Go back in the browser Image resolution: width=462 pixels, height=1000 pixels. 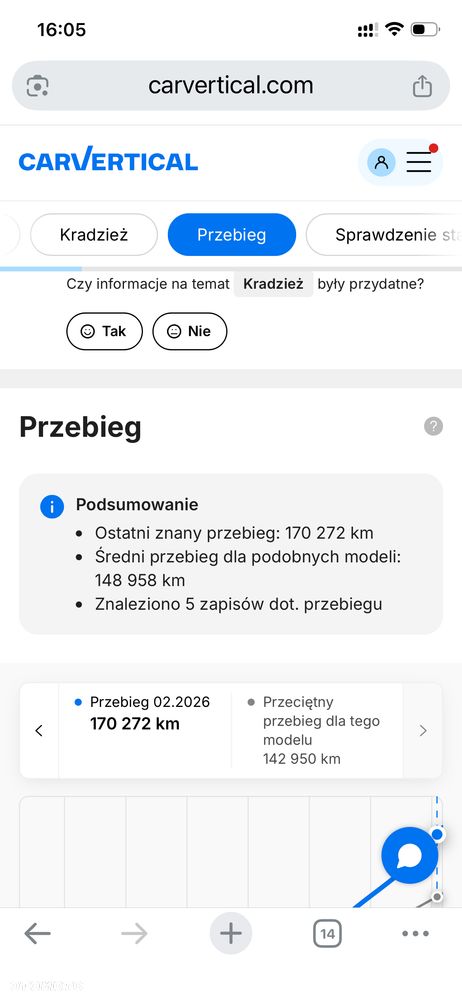38,934
